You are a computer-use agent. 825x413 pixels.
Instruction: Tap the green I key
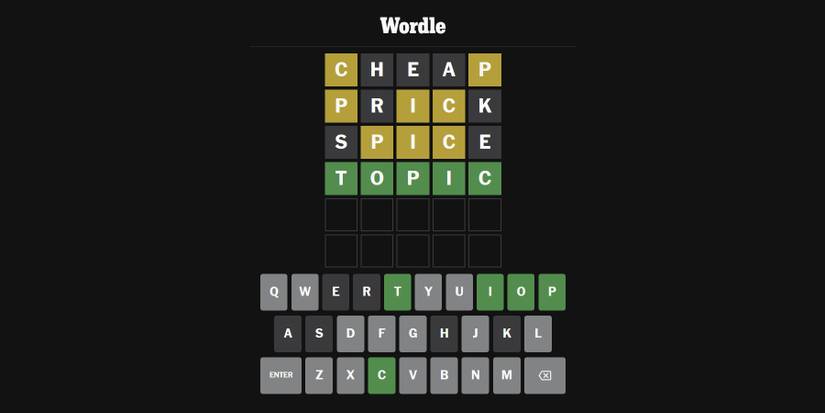[x=490, y=292]
